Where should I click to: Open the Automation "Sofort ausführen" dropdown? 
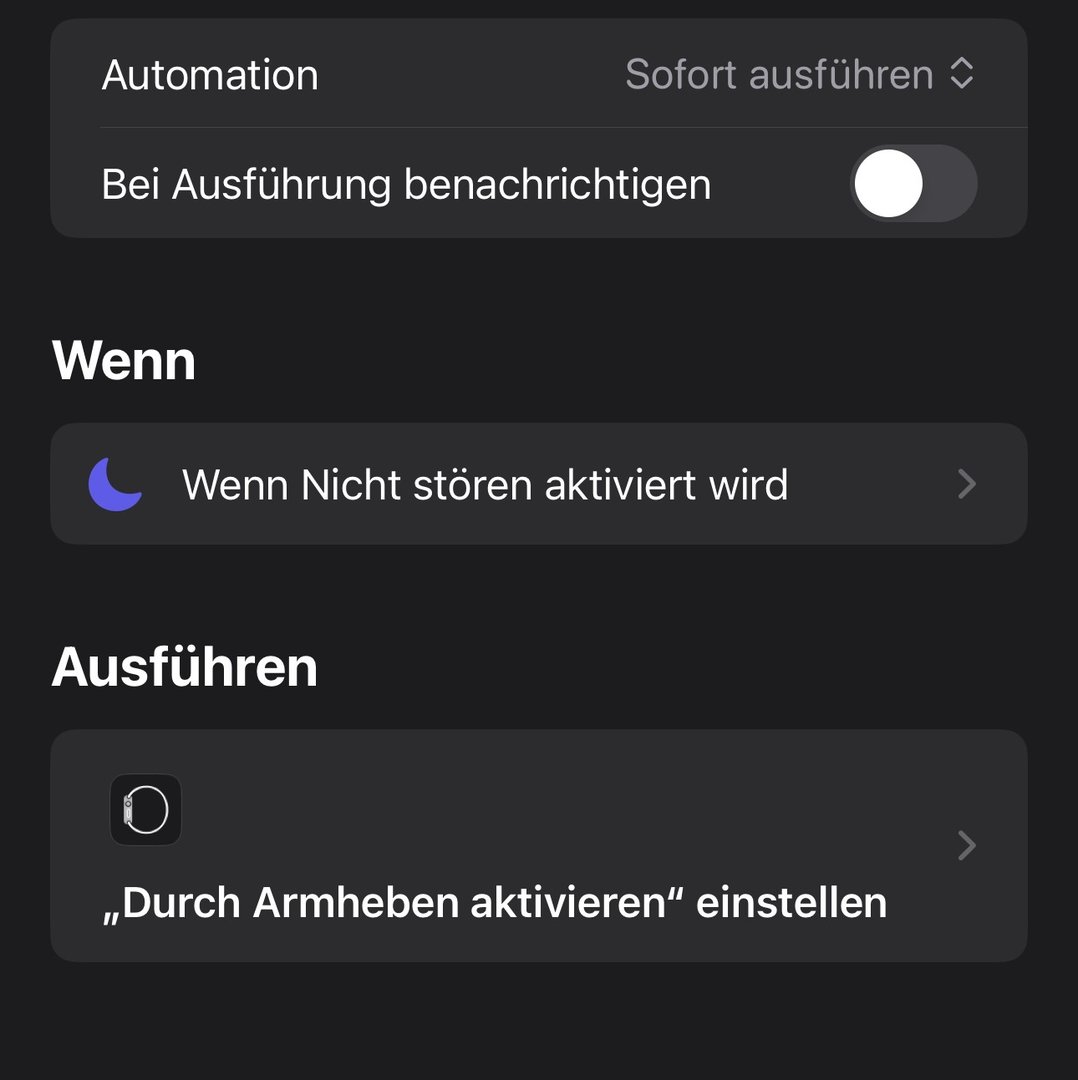pyautogui.click(x=799, y=75)
